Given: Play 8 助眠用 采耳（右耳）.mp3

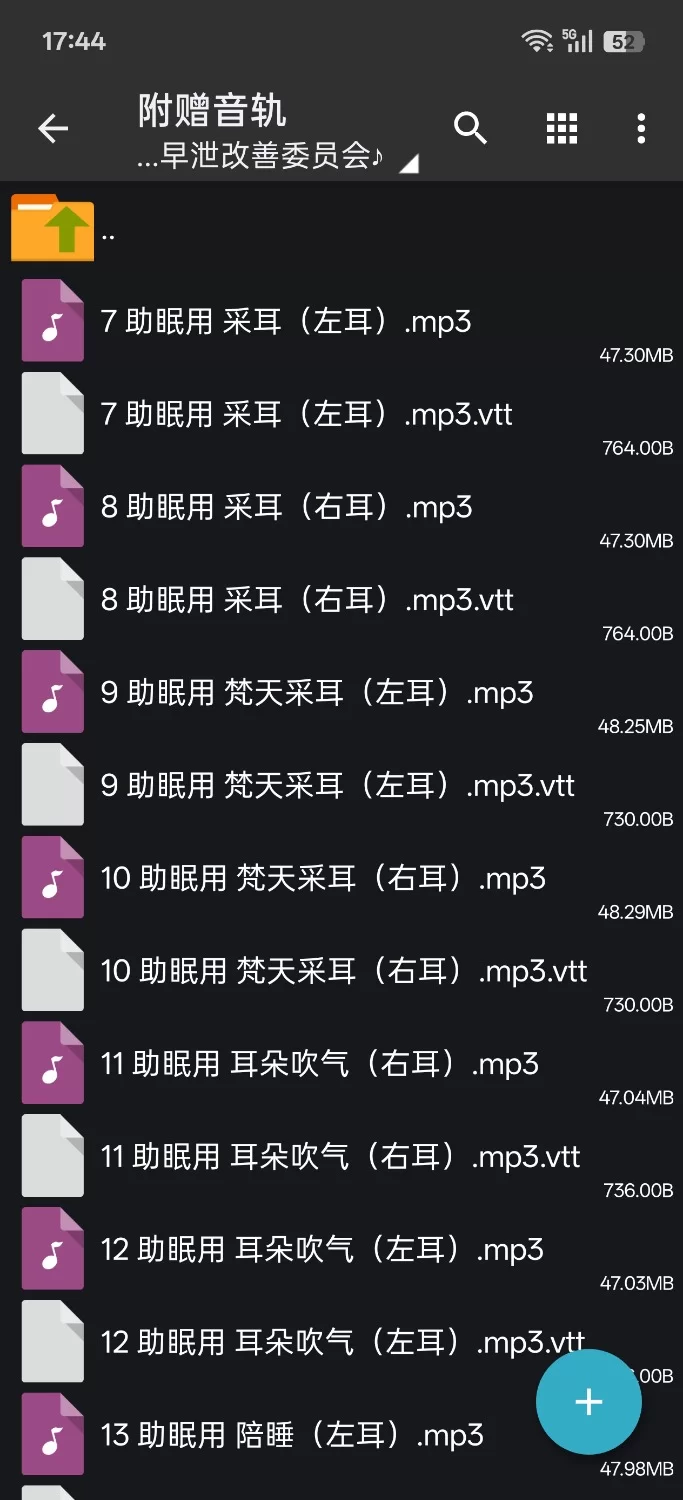Looking at the screenshot, I should 286,507.
